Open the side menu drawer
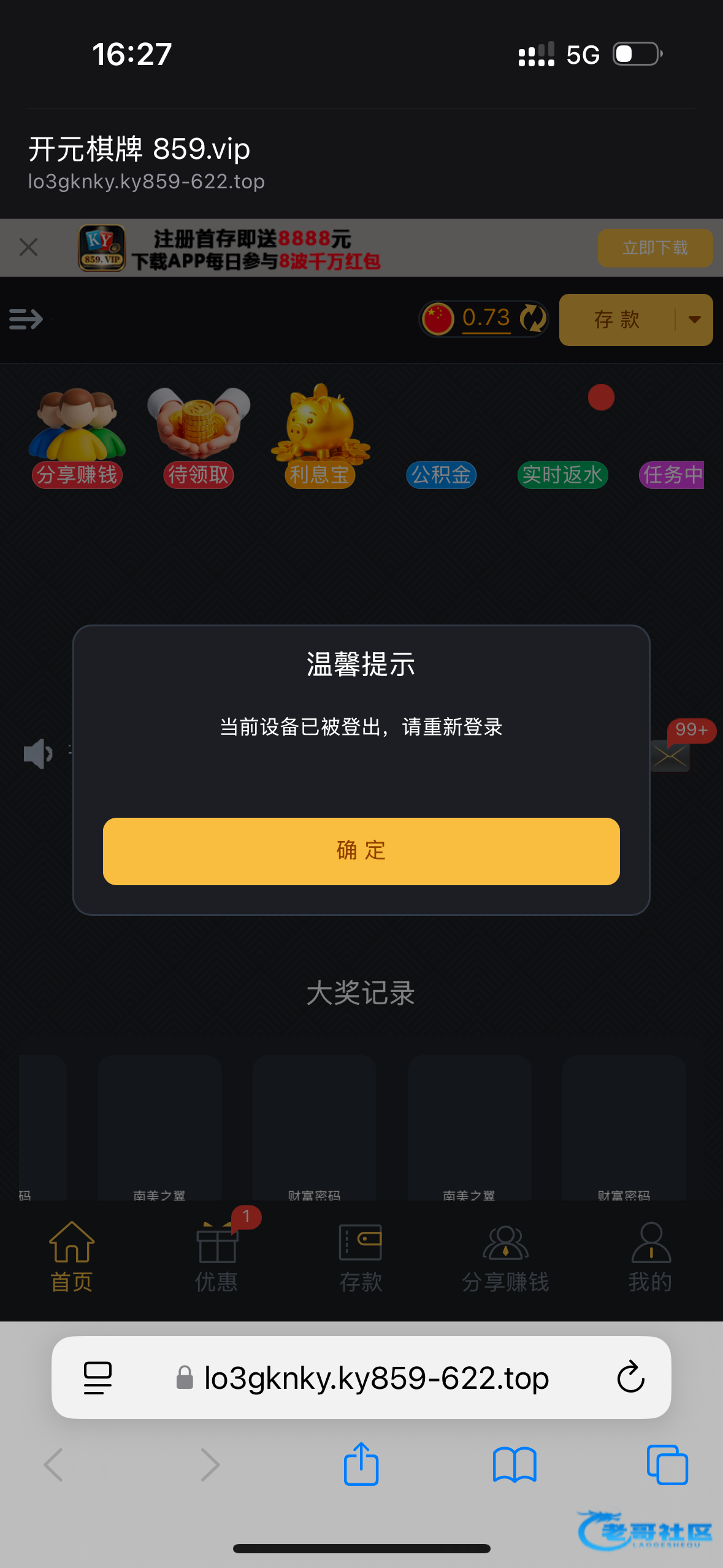 (x=26, y=319)
